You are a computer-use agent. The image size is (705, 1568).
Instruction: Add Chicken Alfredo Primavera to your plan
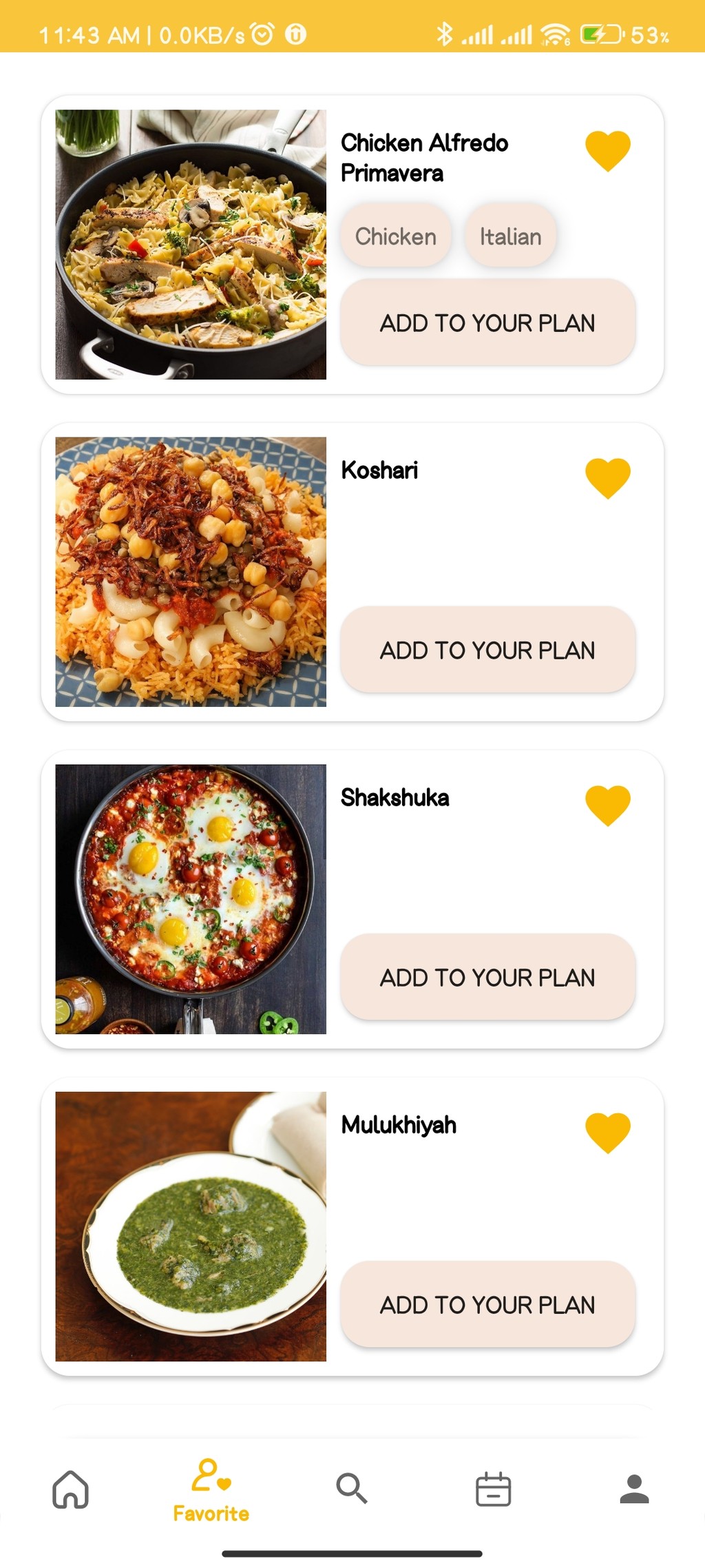pyautogui.click(x=487, y=322)
